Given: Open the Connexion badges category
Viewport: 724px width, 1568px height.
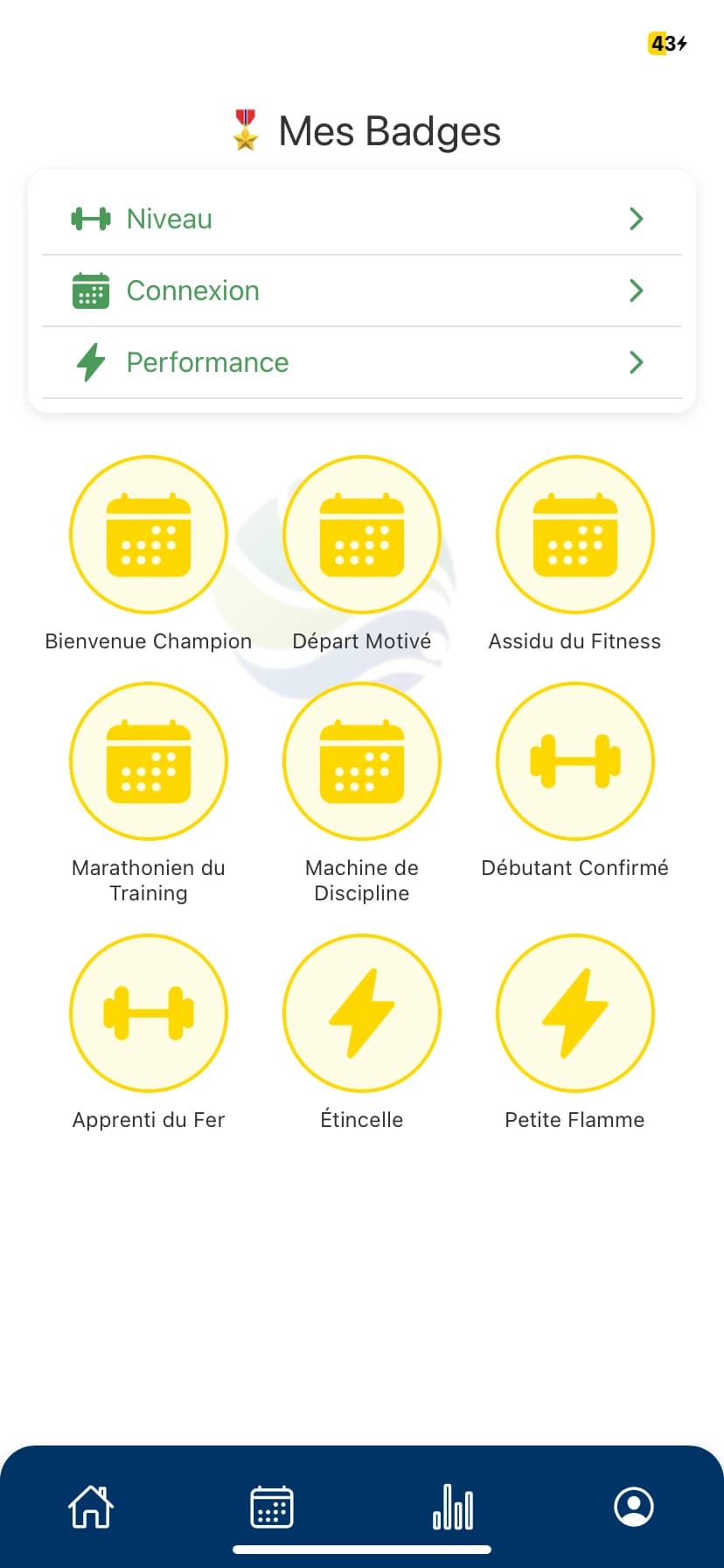Looking at the screenshot, I should click(361, 290).
